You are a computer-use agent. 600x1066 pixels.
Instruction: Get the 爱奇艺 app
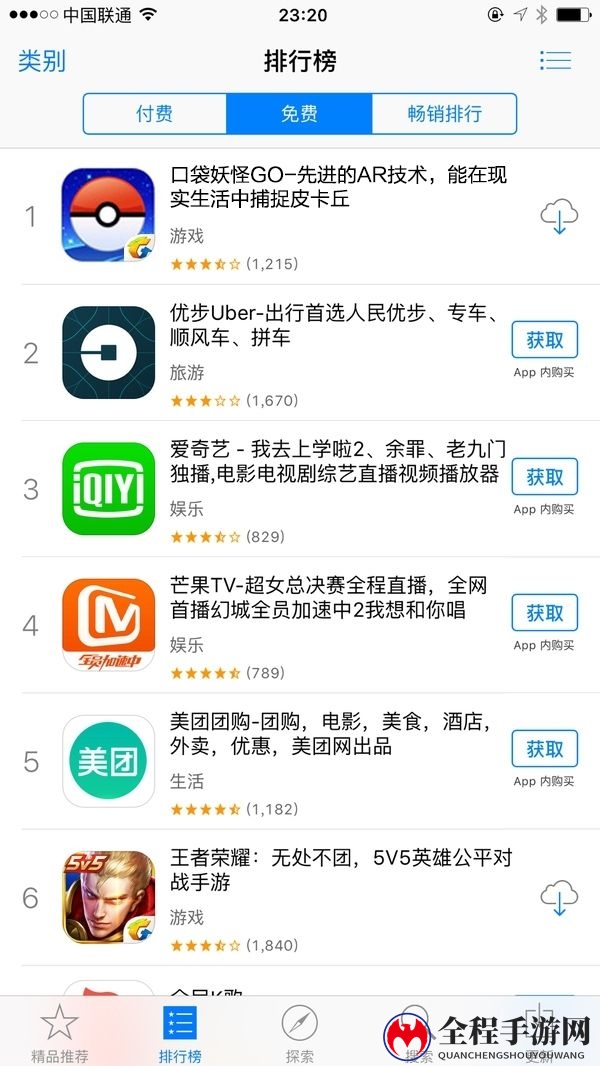click(x=544, y=477)
